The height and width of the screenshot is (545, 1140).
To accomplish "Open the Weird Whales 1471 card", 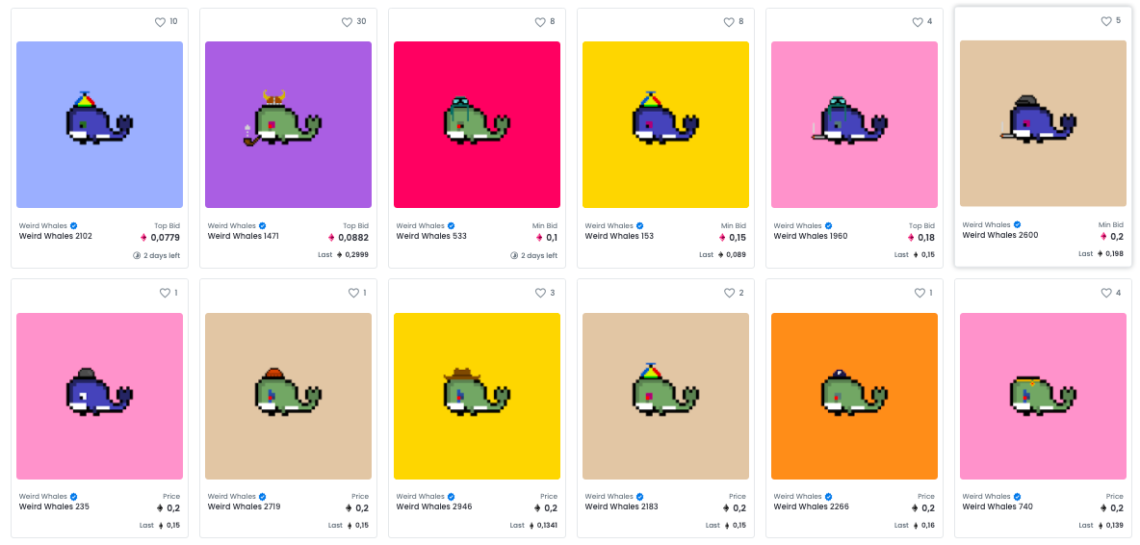I will (288, 125).
